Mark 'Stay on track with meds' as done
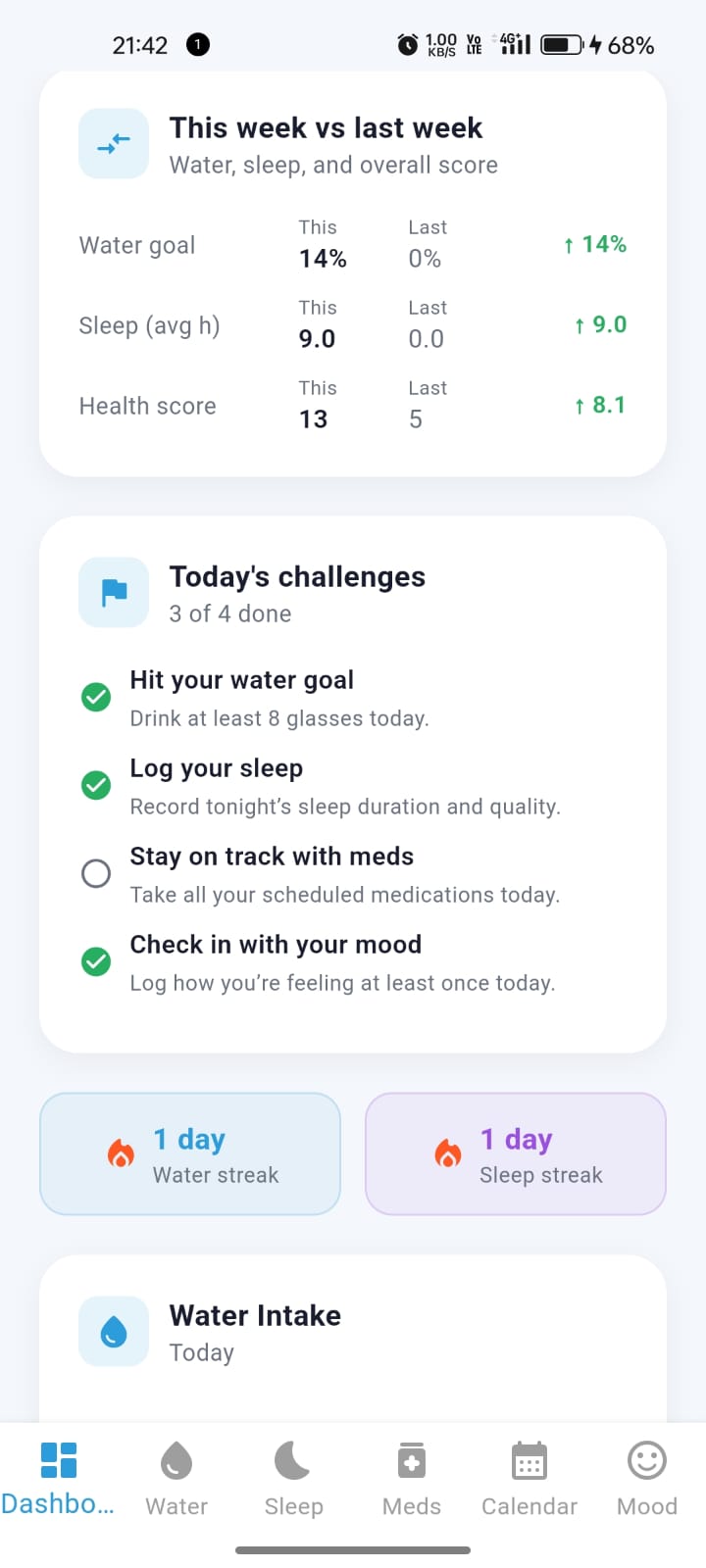This screenshot has height=1568, width=706. pyautogui.click(x=95, y=873)
